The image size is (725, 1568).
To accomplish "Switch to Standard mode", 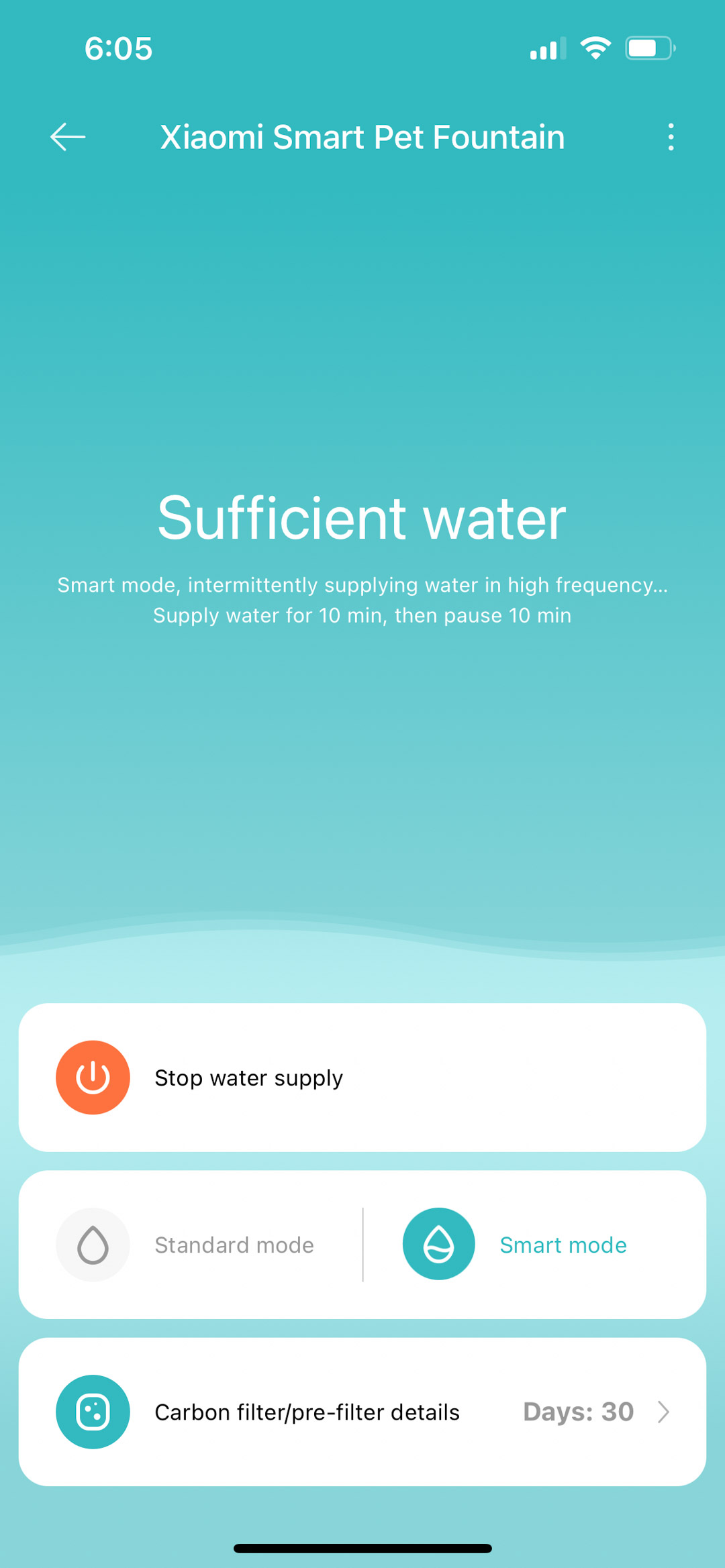I will tap(191, 1245).
